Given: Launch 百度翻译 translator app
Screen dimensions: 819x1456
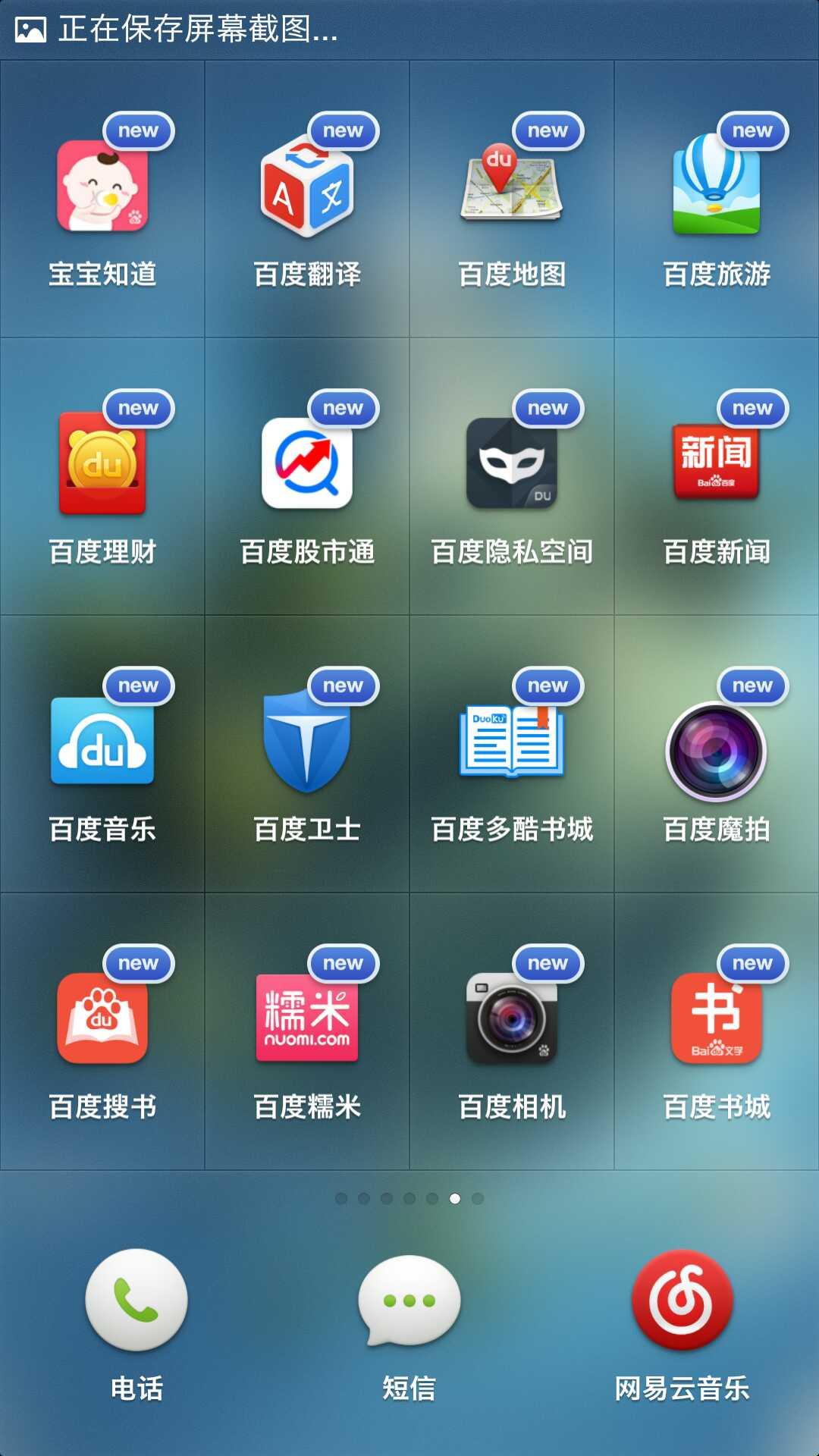Looking at the screenshot, I should (307, 187).
